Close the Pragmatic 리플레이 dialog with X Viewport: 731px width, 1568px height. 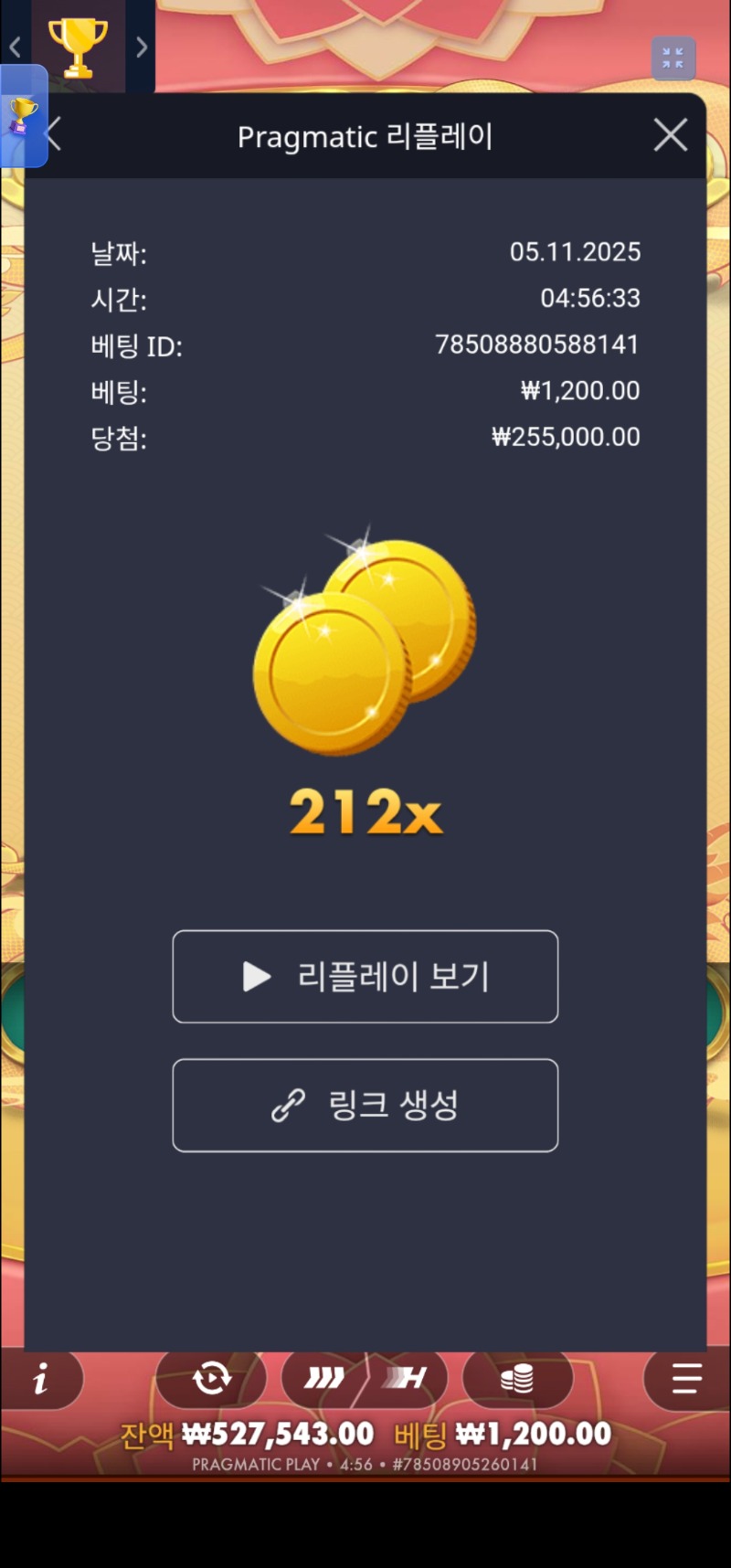670,135
